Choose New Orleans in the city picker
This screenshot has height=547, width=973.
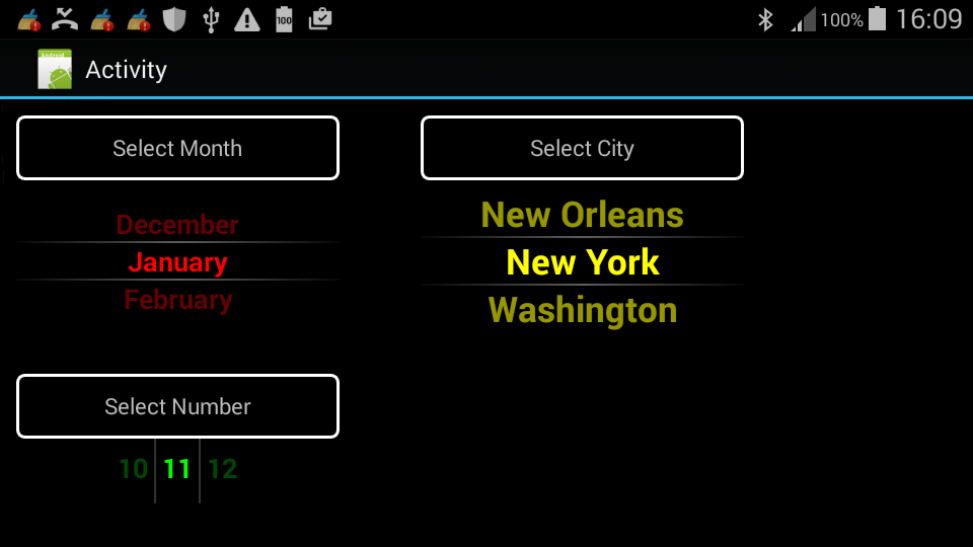(x=582, y=215)
